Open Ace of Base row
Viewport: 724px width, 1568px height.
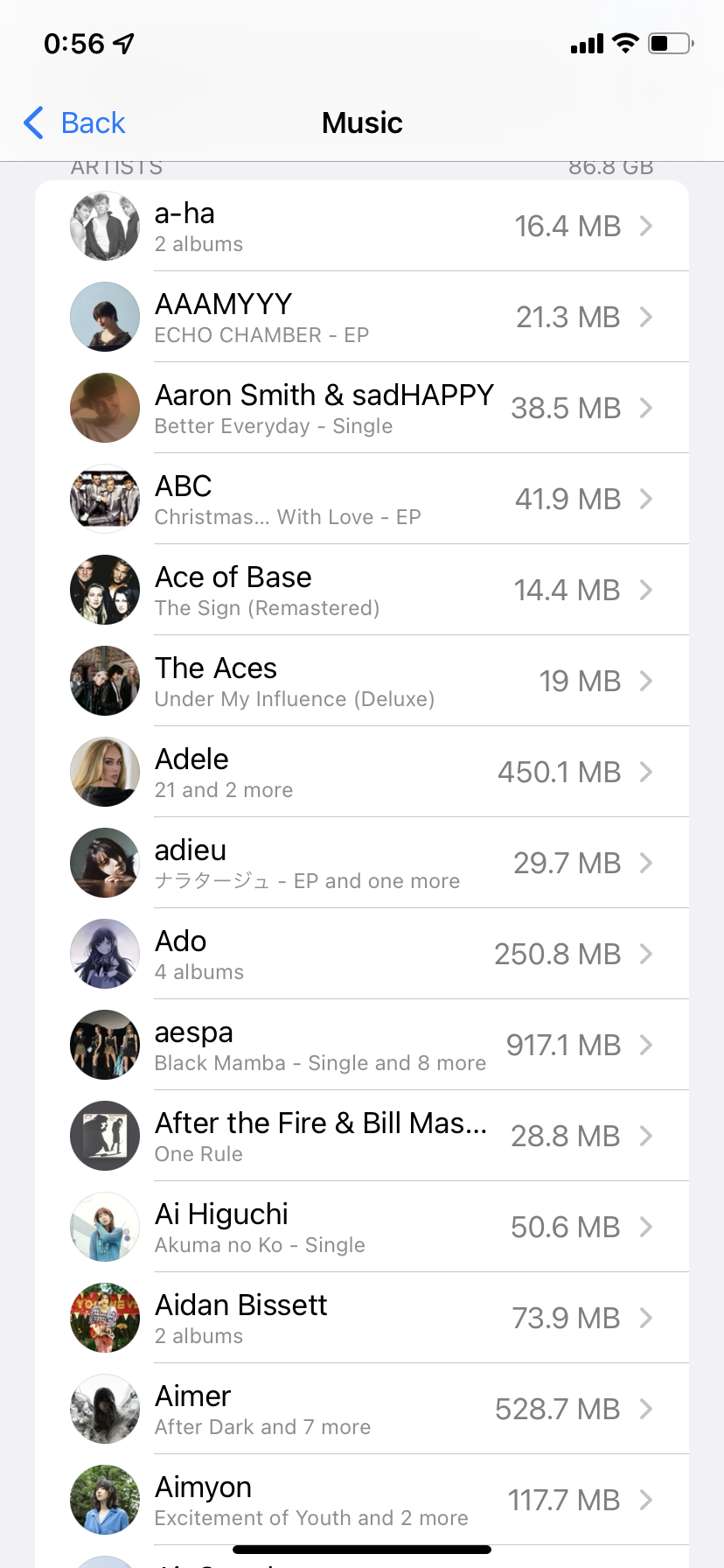[362, 591]
